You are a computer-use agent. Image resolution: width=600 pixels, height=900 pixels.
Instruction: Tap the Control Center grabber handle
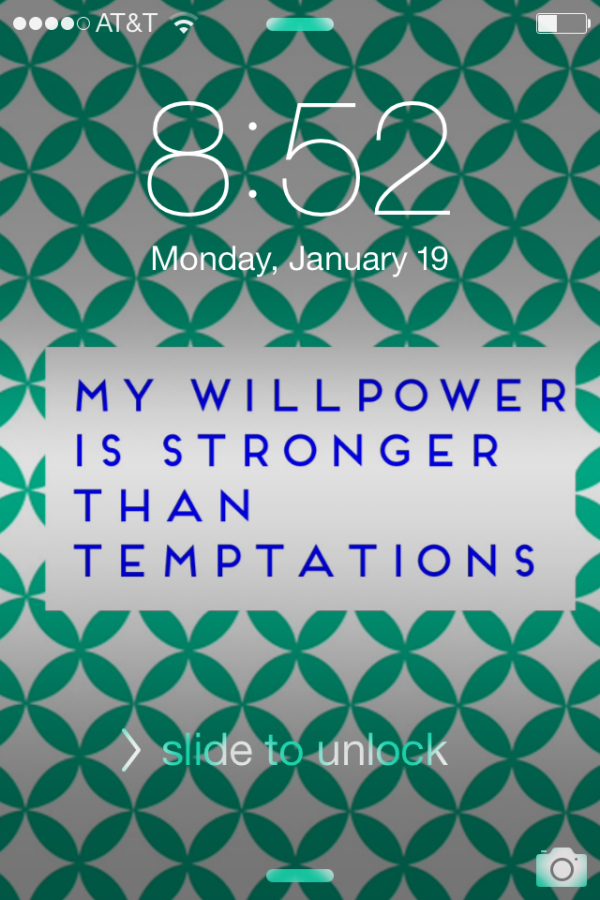300,875
